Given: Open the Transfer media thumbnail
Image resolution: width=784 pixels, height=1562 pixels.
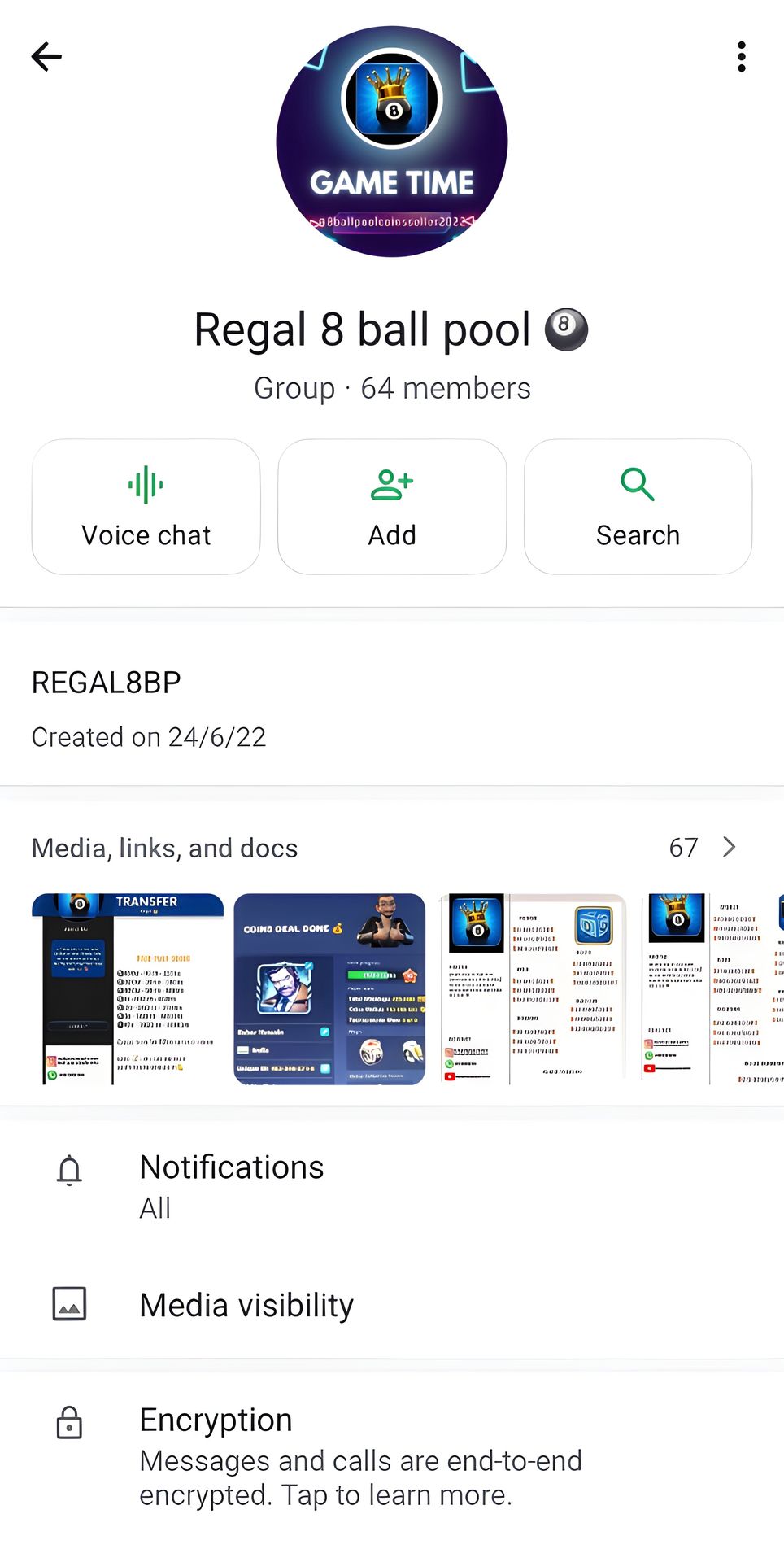Looking at the screenshot, I should (x=128, y=988).
